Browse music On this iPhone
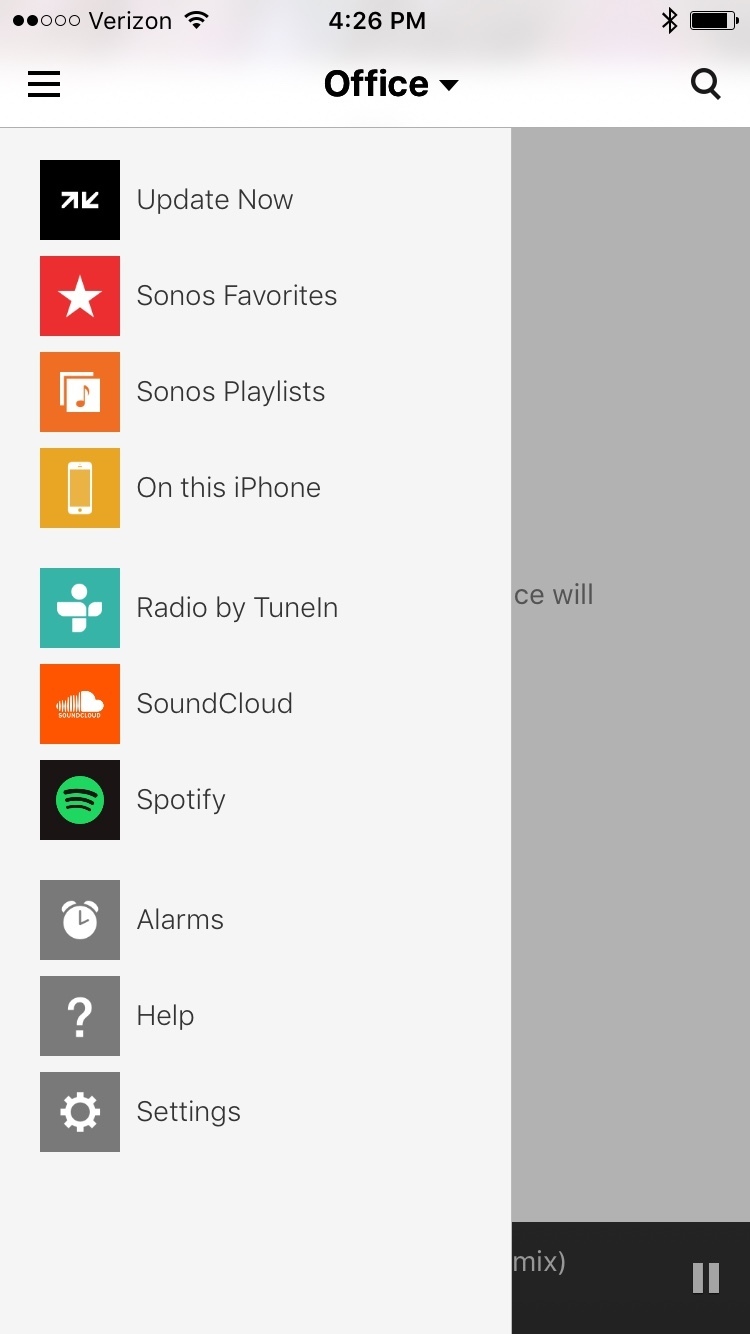 pyautogui.click(x=255, y=488)
